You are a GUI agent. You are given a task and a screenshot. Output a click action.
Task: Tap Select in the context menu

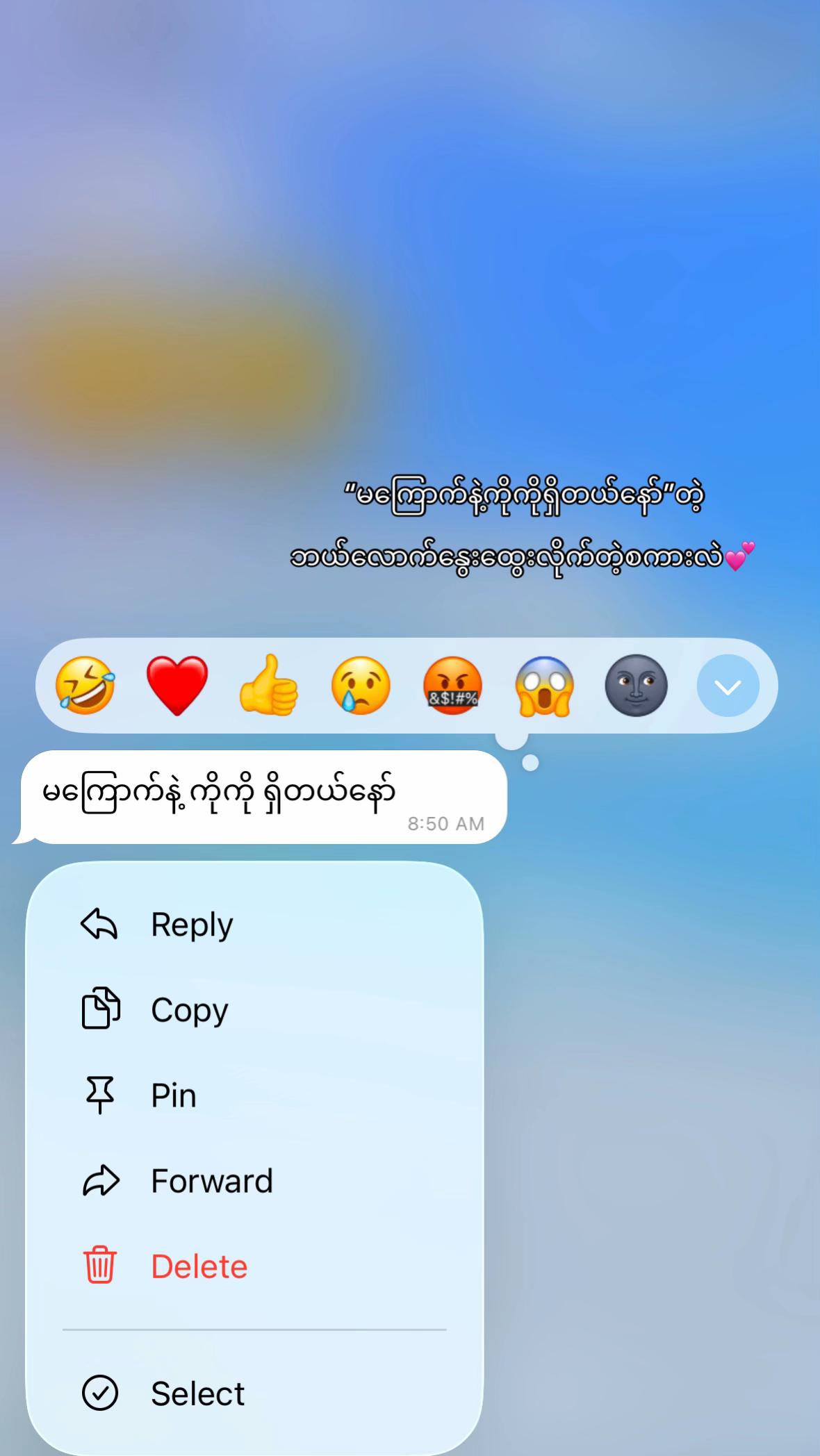coord(254,1393)
